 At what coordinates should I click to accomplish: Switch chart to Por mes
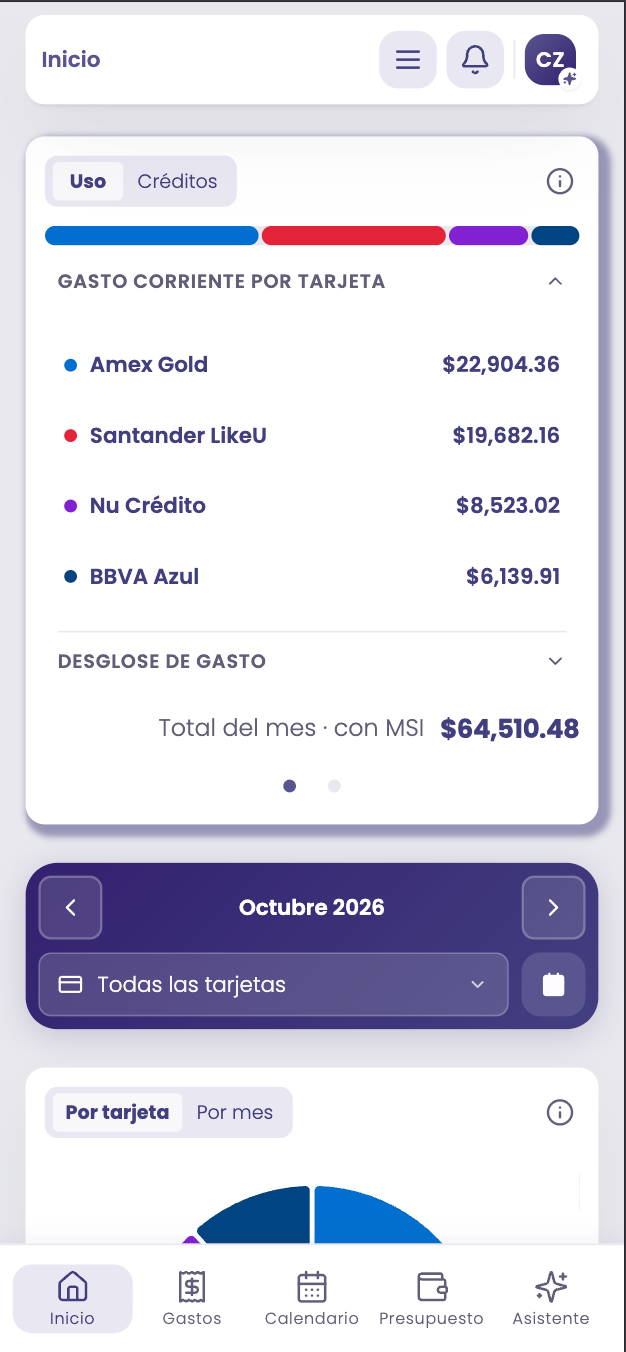(235, 1112)
